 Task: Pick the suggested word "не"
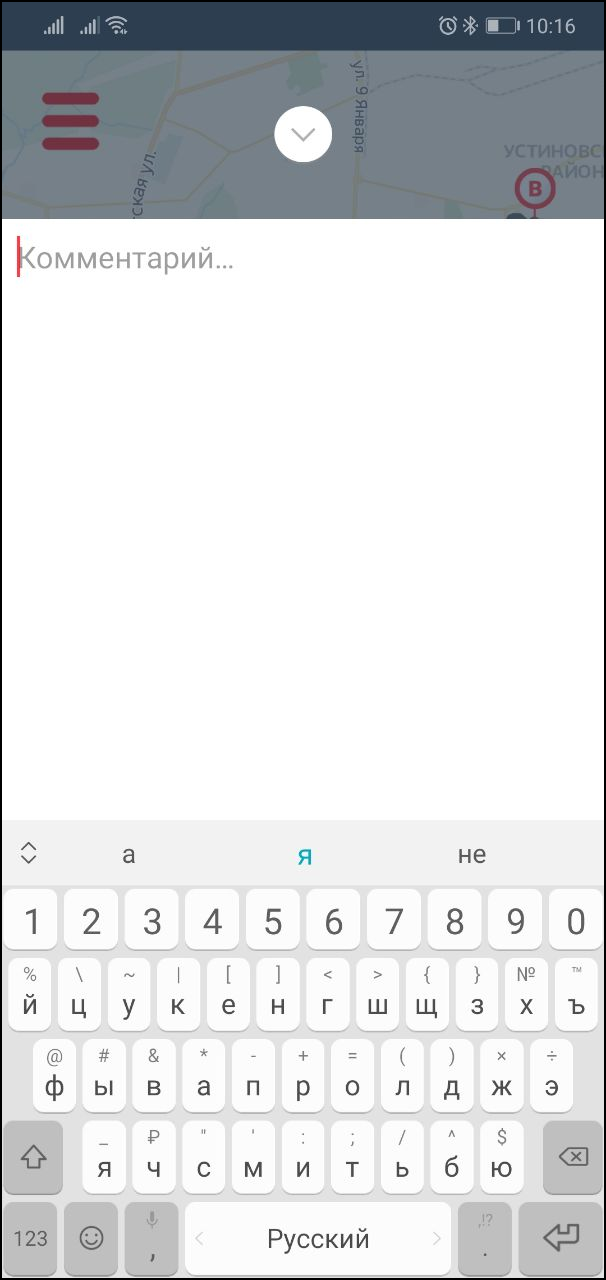(472, 855)
